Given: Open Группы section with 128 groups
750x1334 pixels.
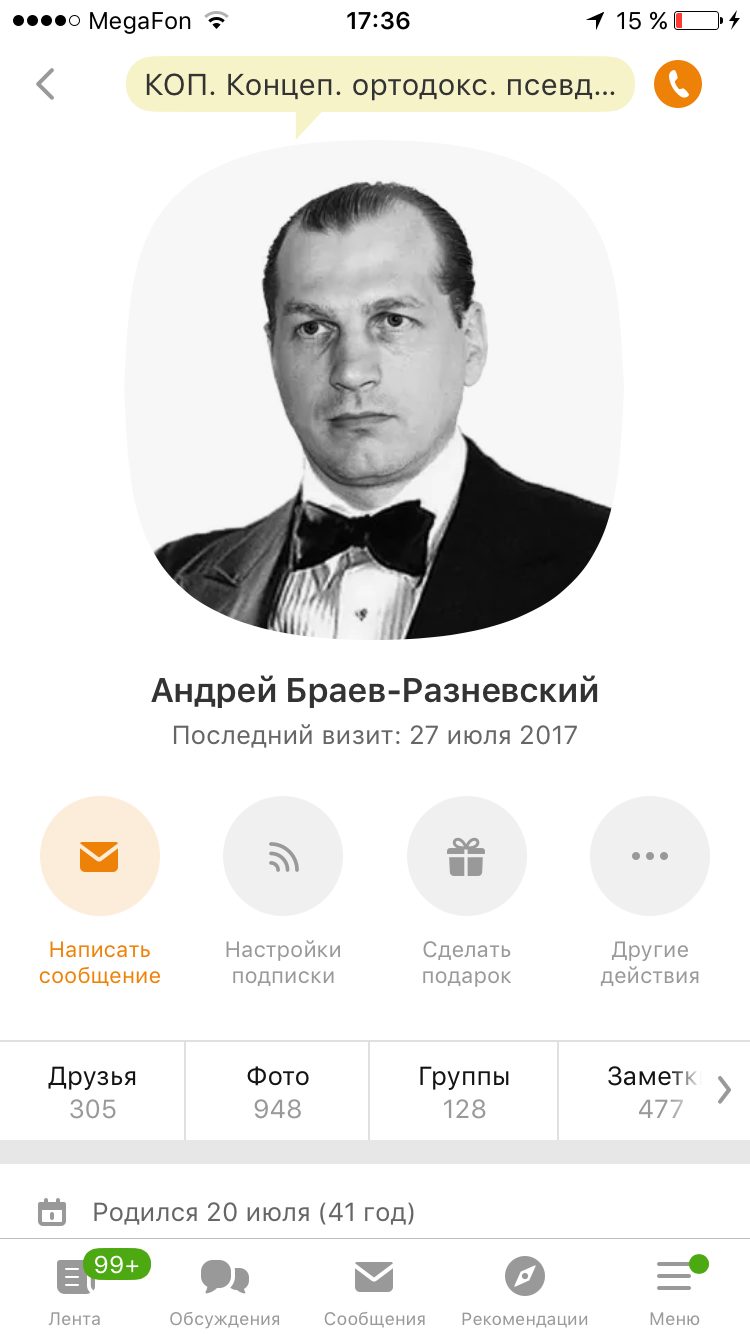Looking at the screenshot, I should click(464, 1091).
